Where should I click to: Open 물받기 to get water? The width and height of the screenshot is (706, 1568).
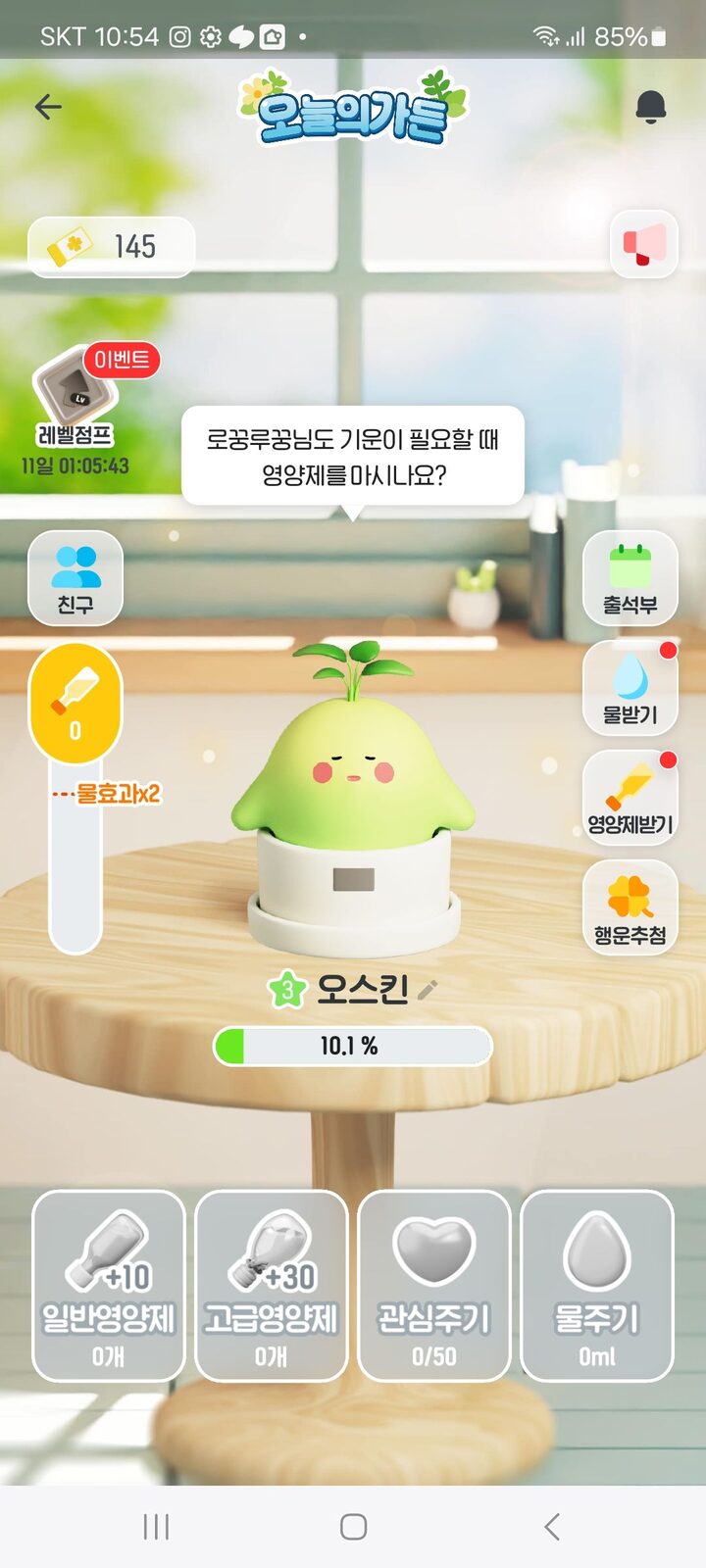pos(630,688)
